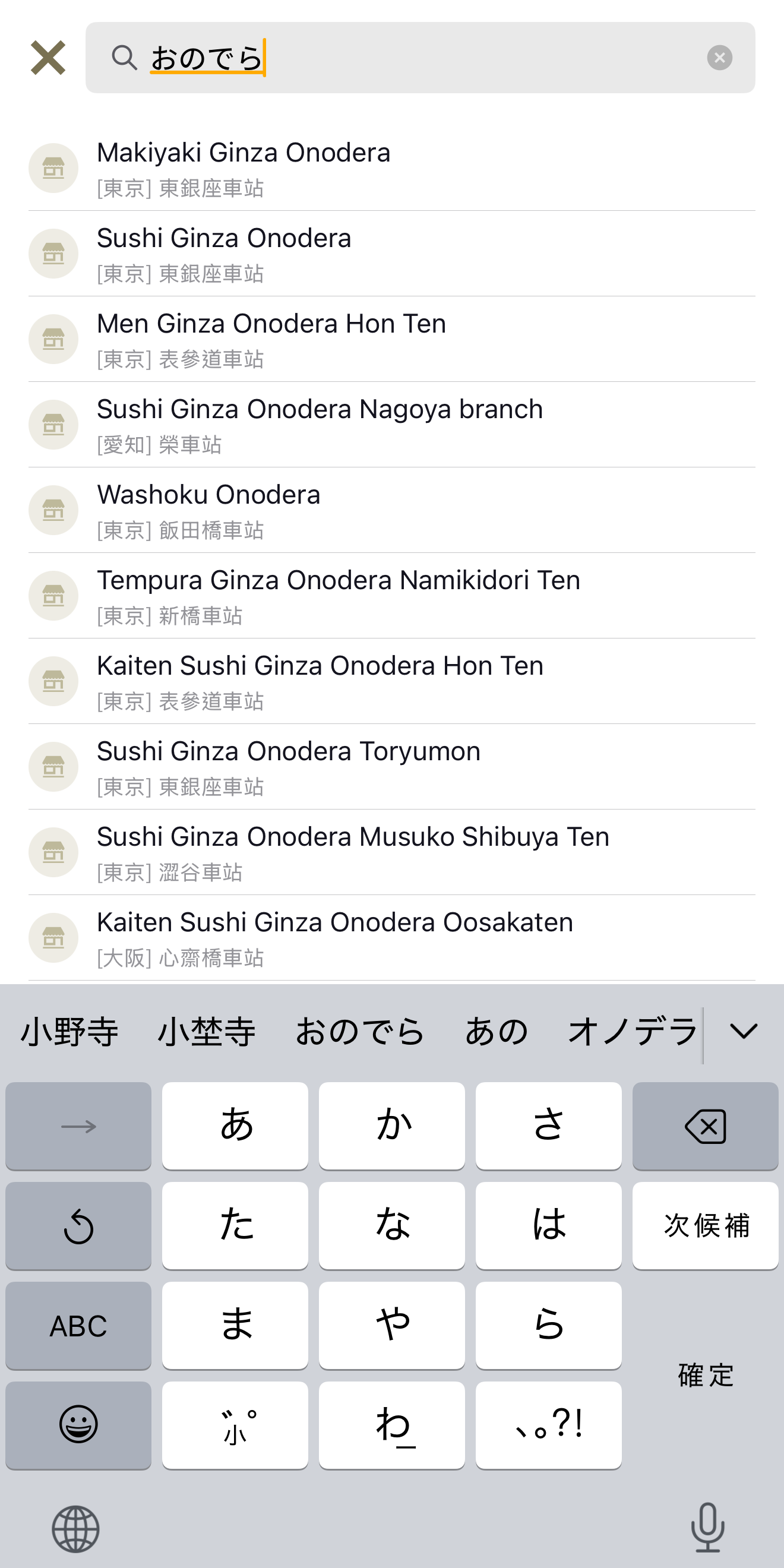Screen dimensions: 784x1568
Task: Choose the オノデラ katakana suggestion
Action: [x=632, y=1032]
